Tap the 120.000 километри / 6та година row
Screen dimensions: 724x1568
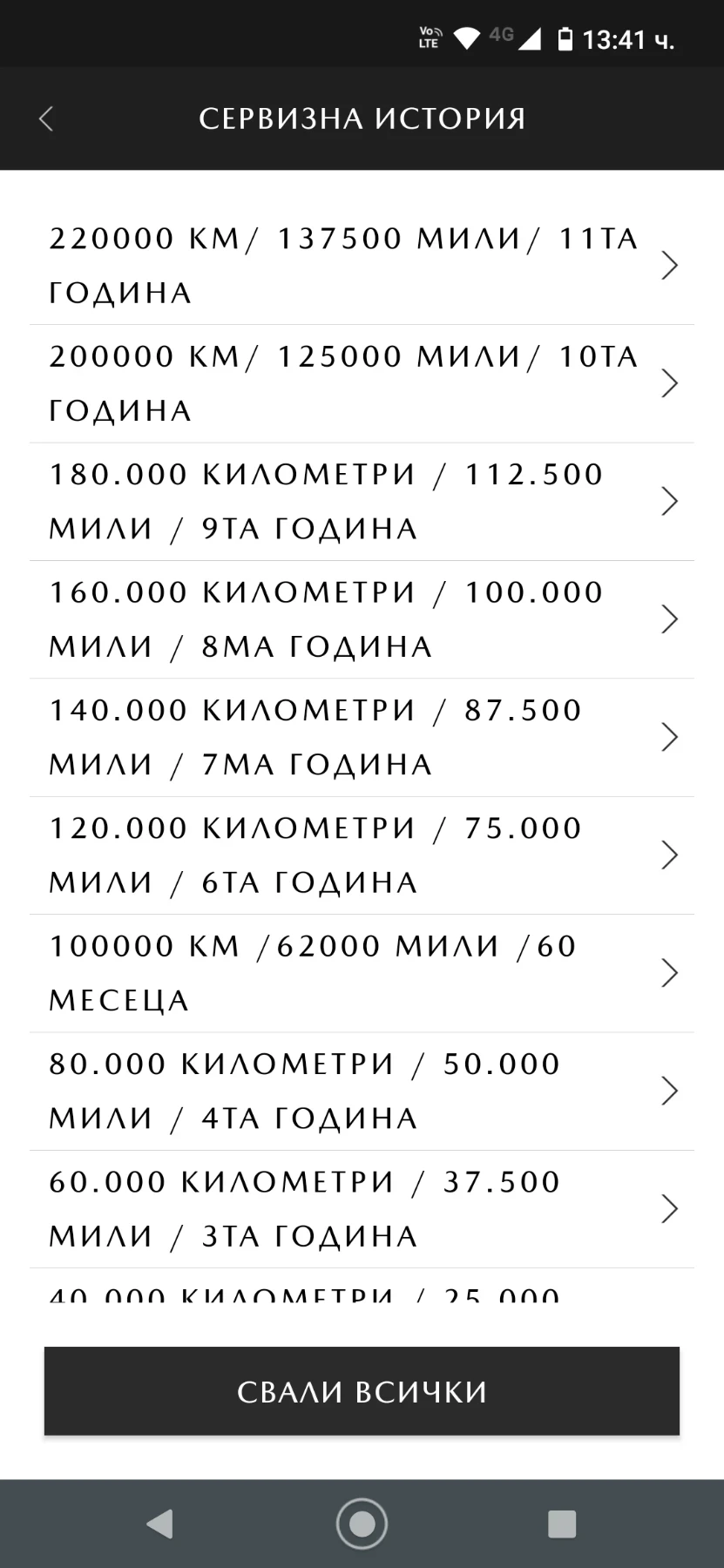click(362, 855)
